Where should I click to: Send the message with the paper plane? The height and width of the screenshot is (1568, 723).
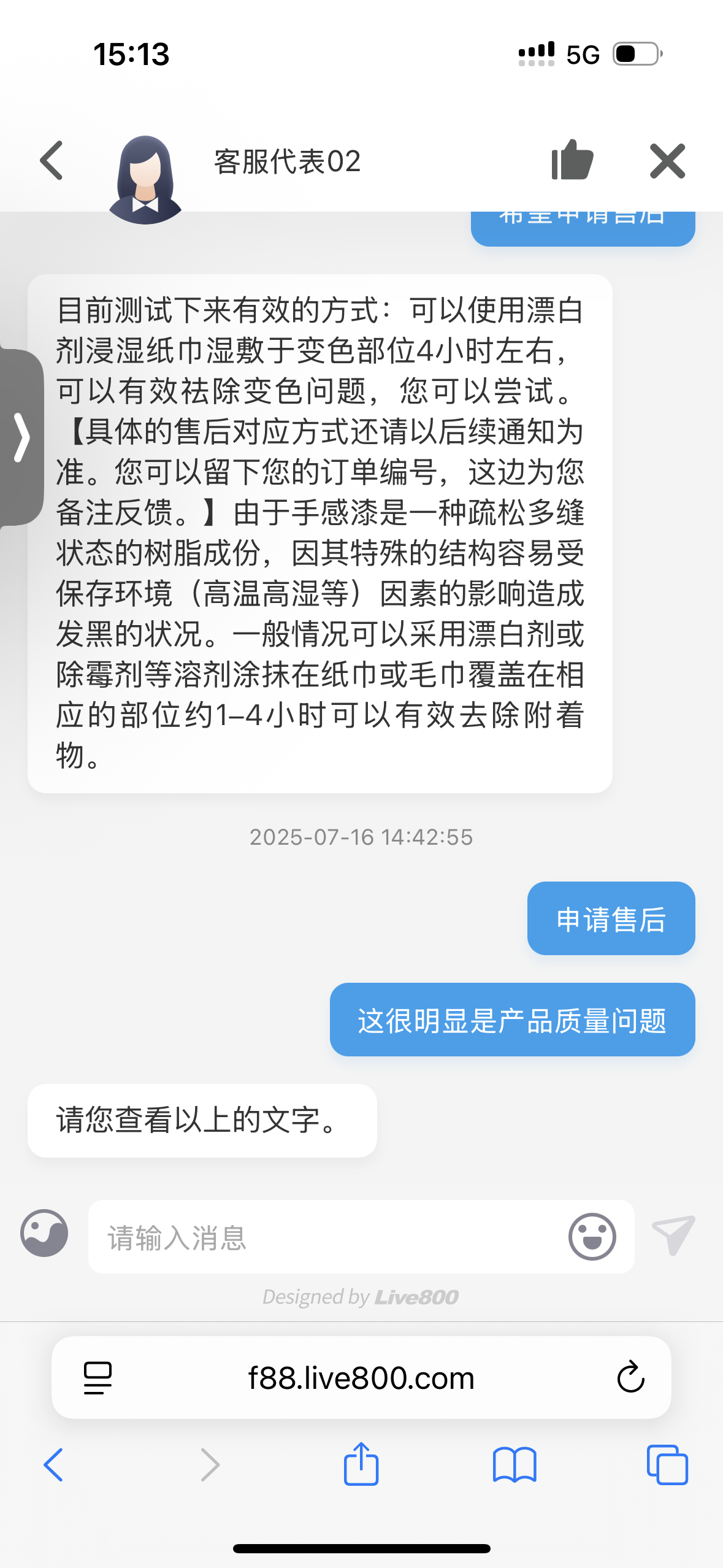[x=673, y=1236]
